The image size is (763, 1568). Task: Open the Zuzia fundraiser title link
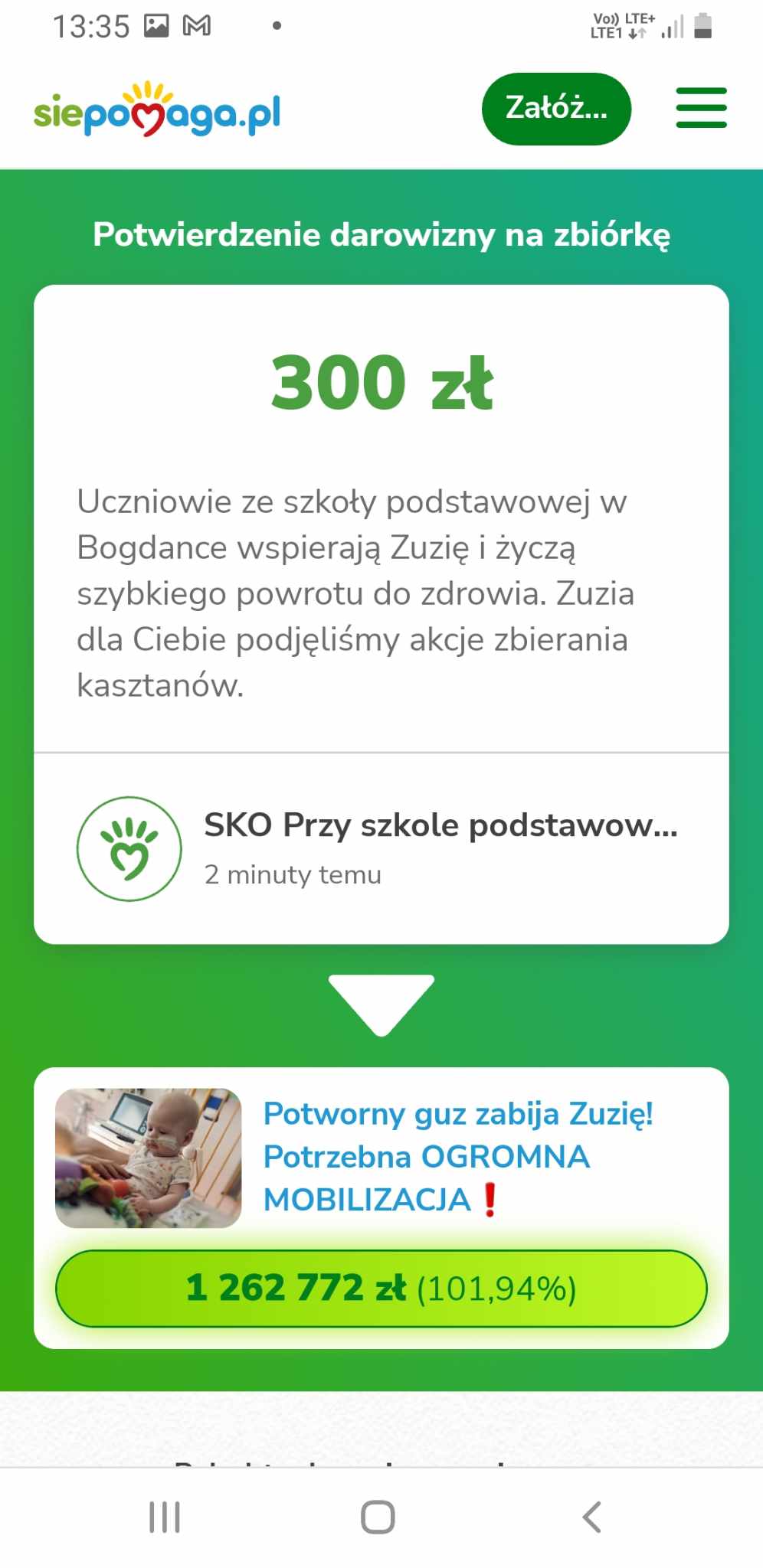click(x=457, y=1156)
